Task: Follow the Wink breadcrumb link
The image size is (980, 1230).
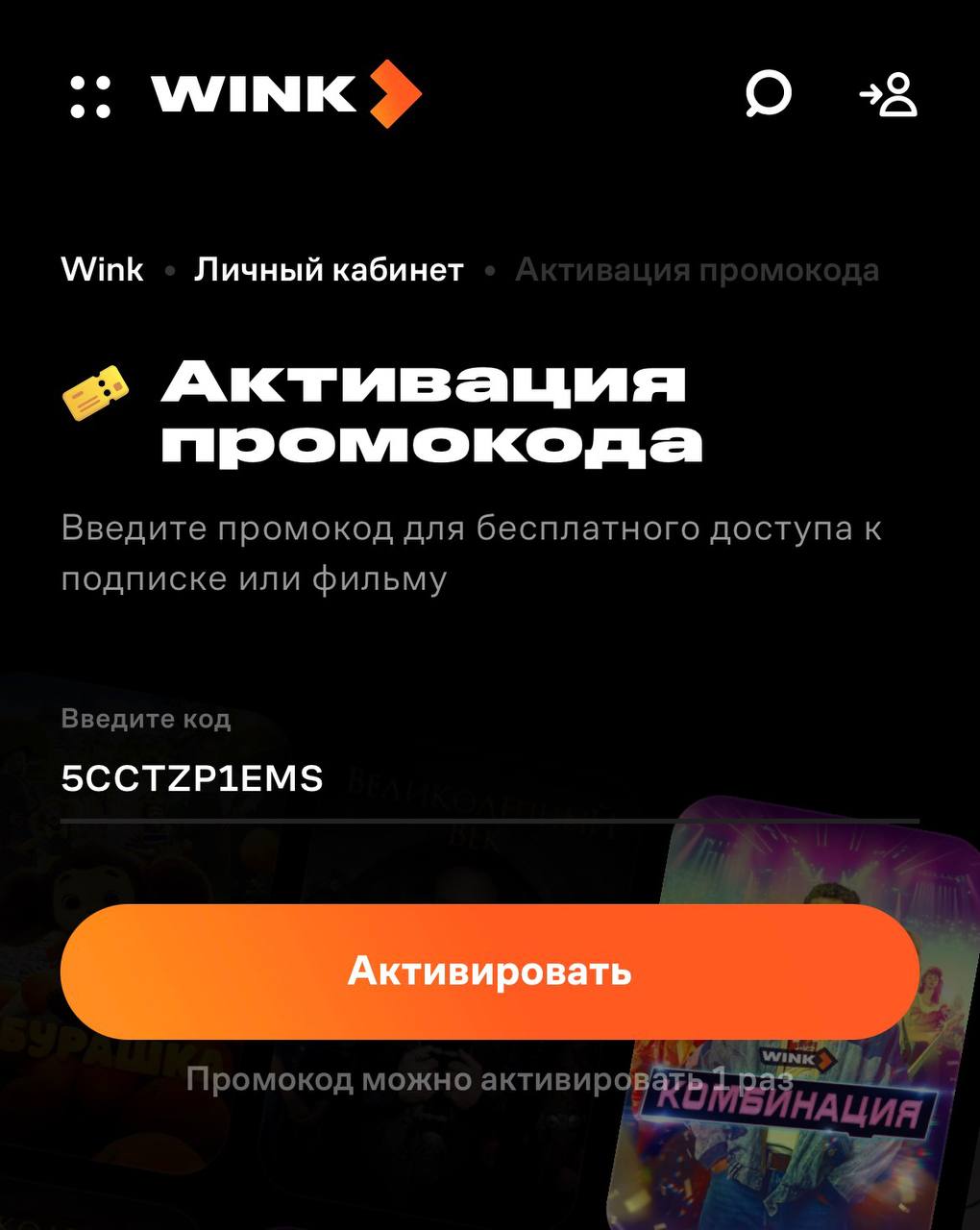Action: (102, 270)
